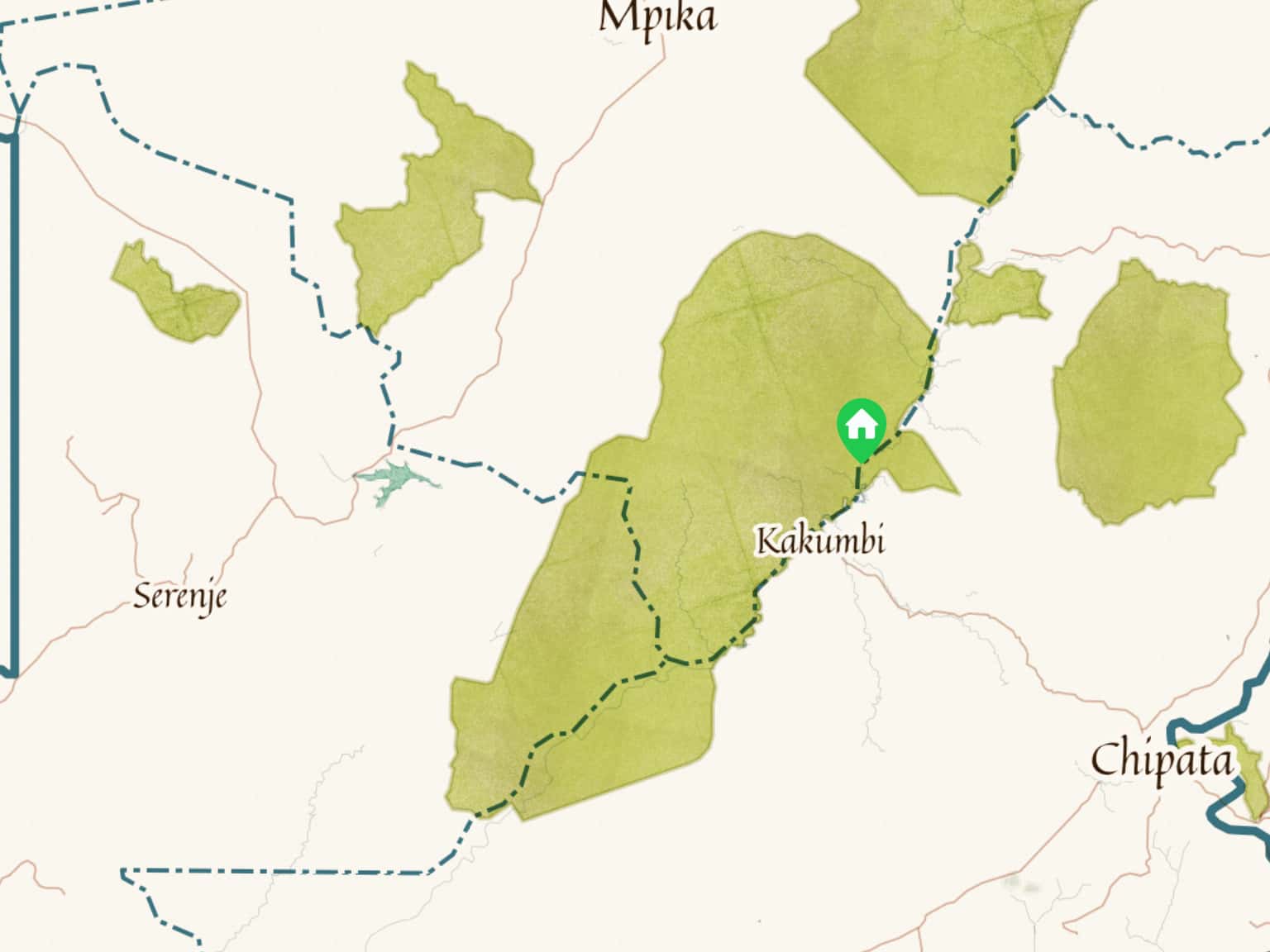Tap the green home pin near Kakumbi
The image size is (1270, 952).
tap(861, 426)
